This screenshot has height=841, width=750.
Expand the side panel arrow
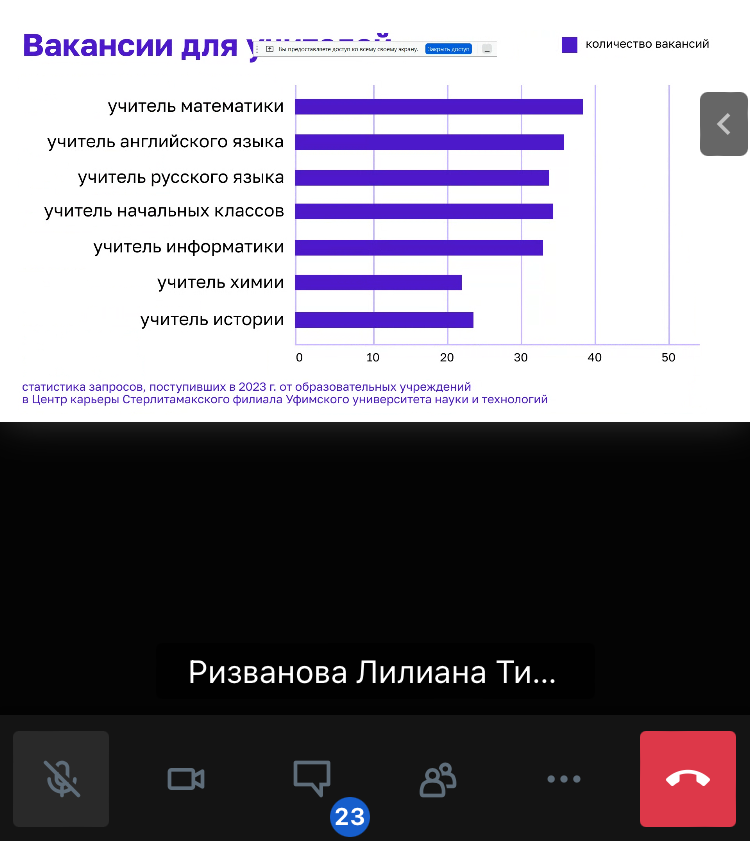click(724, 124)
